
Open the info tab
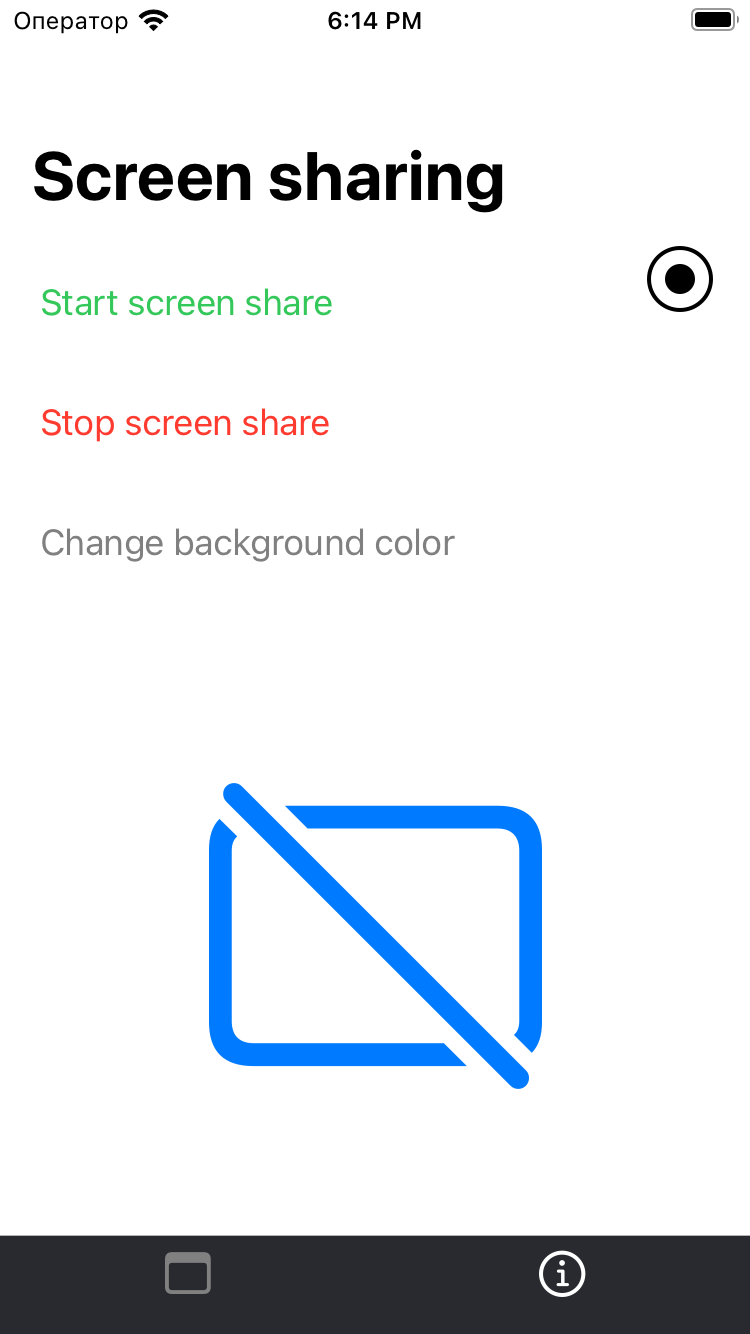tap(562, 1274)
